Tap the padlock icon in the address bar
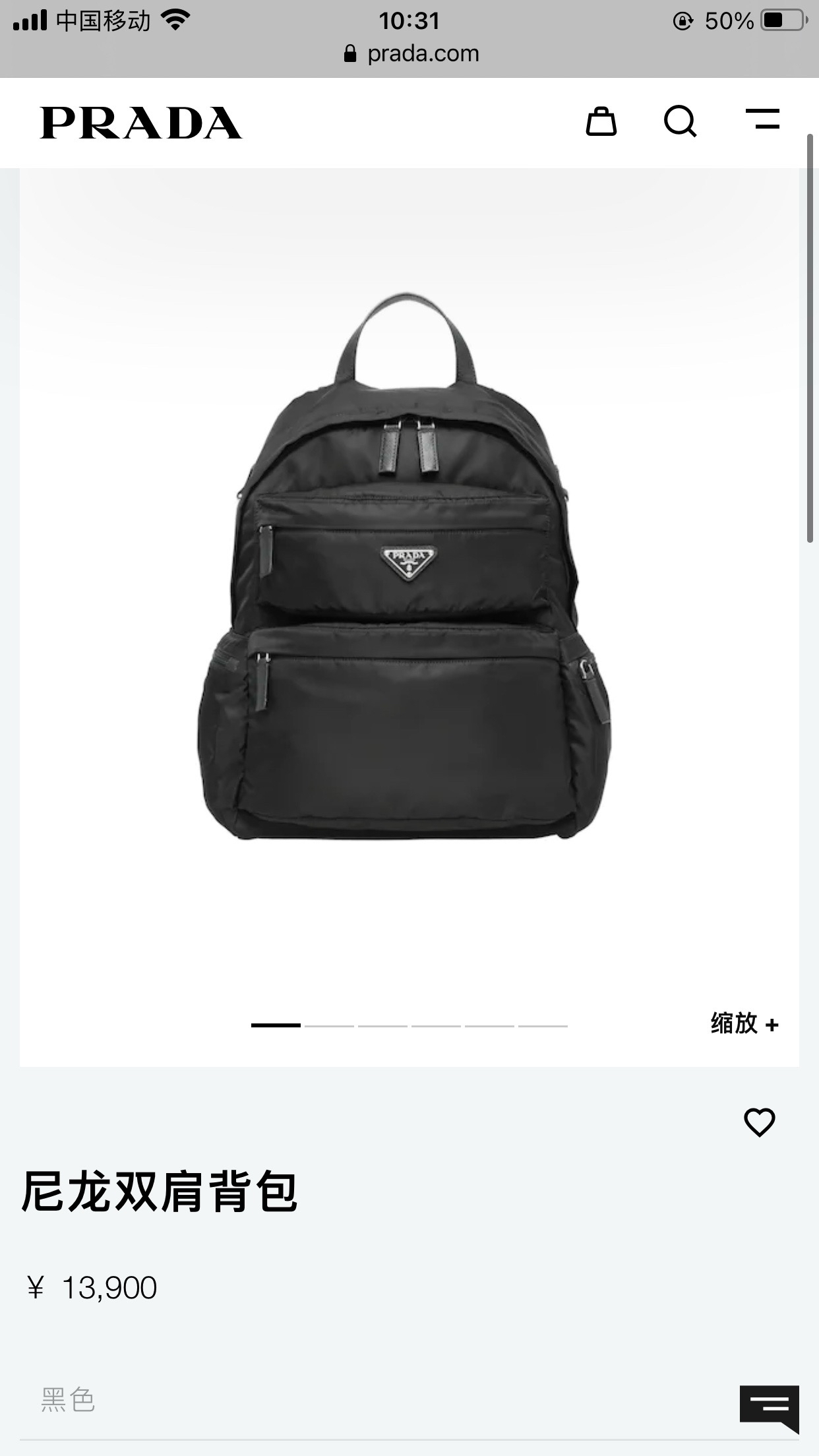Image resolution: width=819 pixels, height=1456 pixels. pos(350,53)
